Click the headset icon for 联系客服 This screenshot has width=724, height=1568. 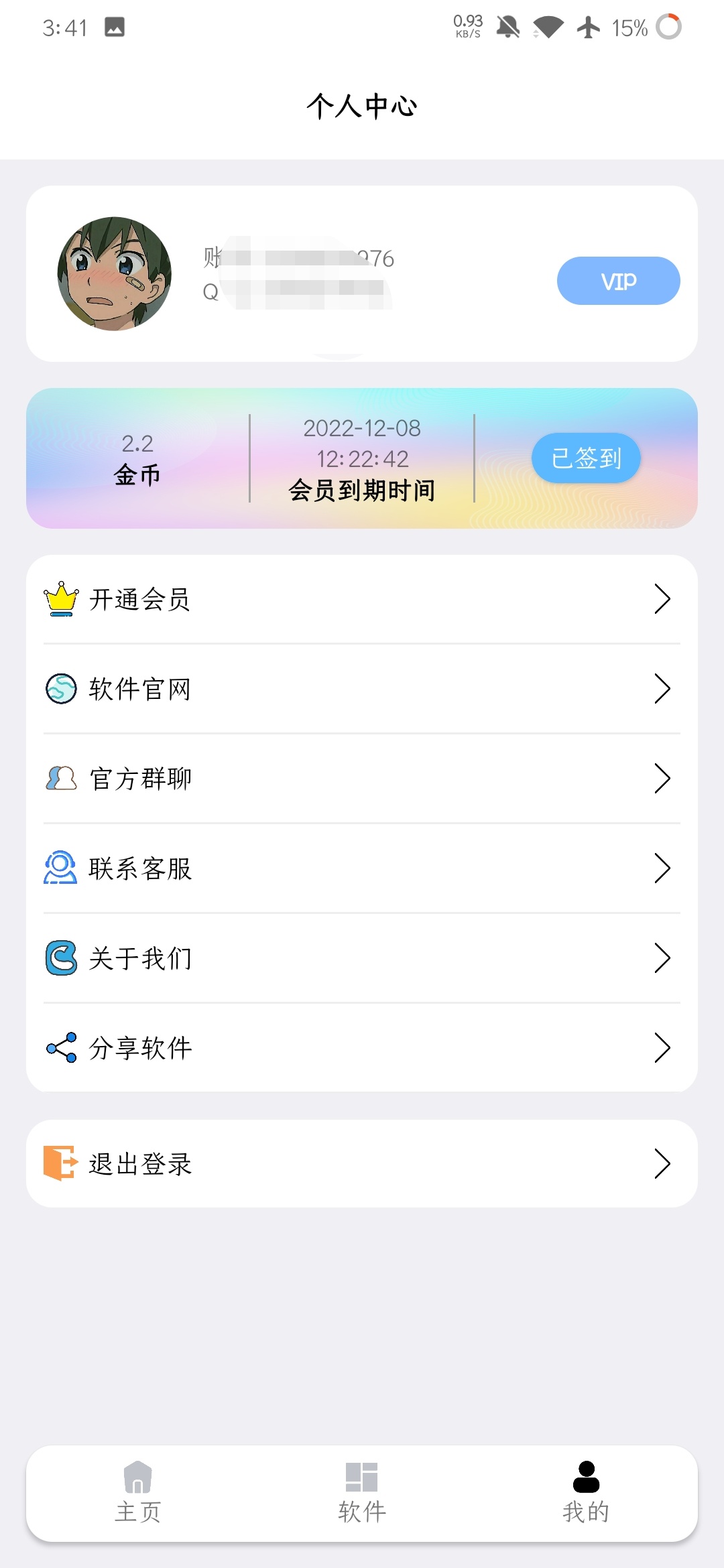(x=60, y=868)
